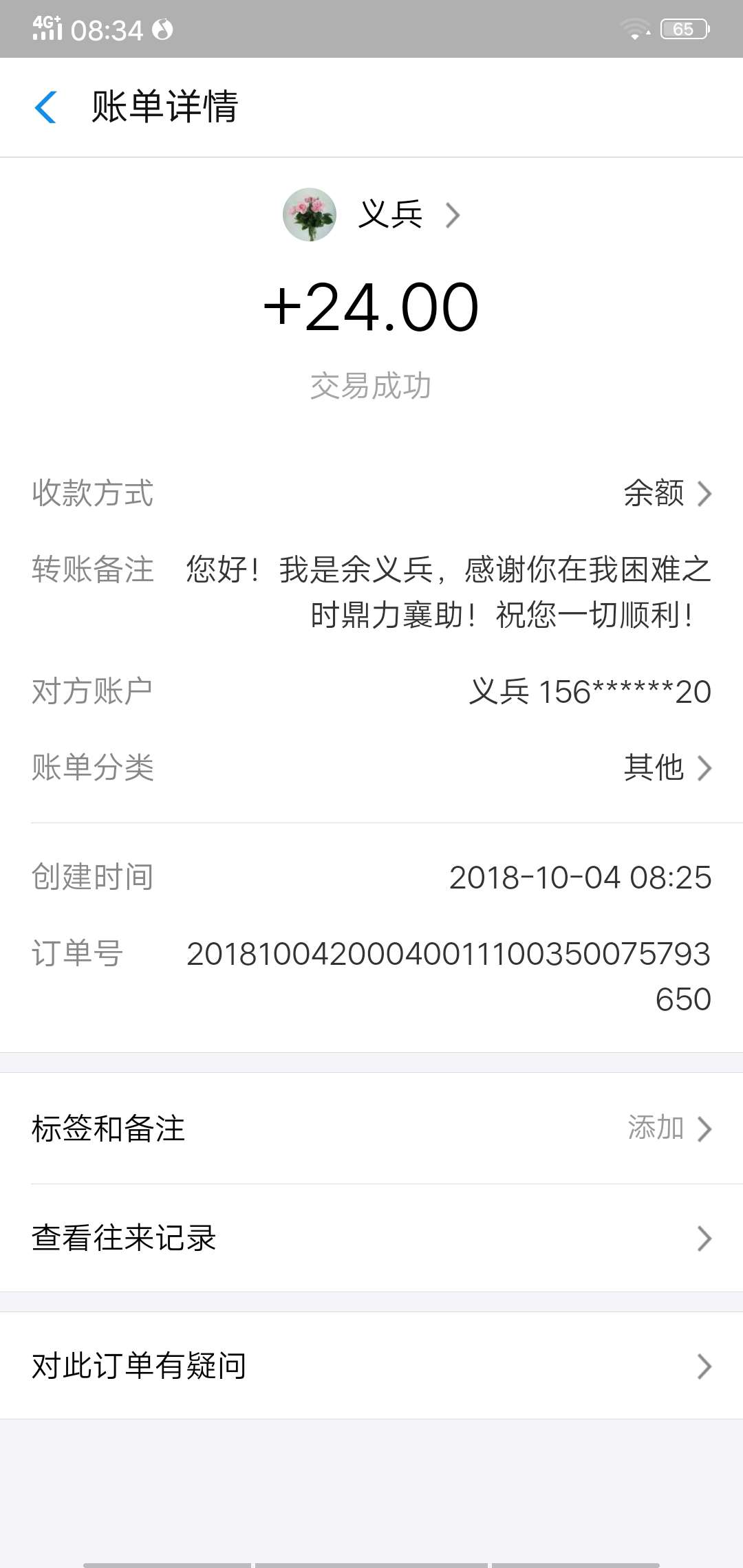Open the 余额 payment method details
This screenshot has width=743, height=1568.
point(652,494)
